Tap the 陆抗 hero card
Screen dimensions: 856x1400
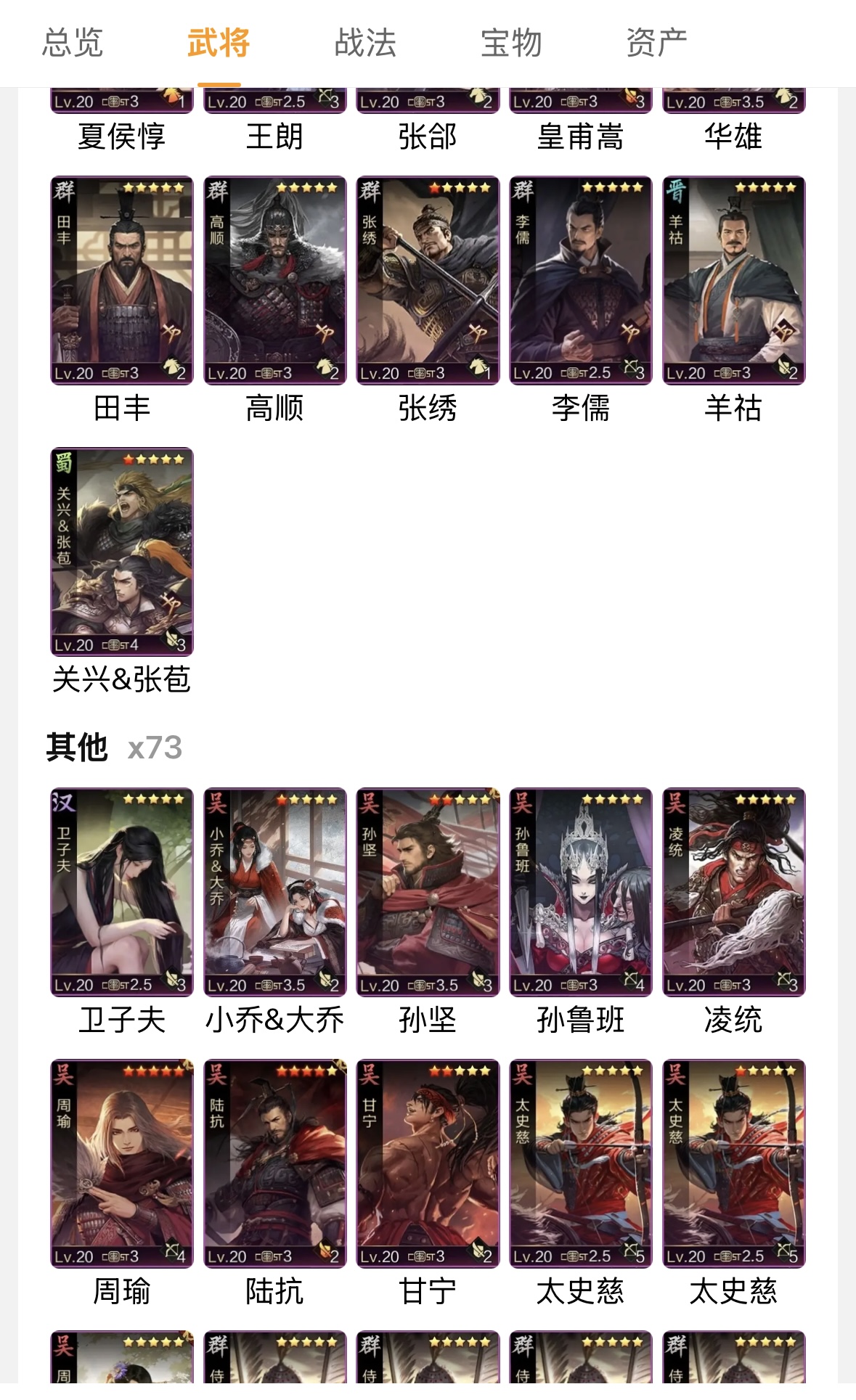click(275, 1163)
